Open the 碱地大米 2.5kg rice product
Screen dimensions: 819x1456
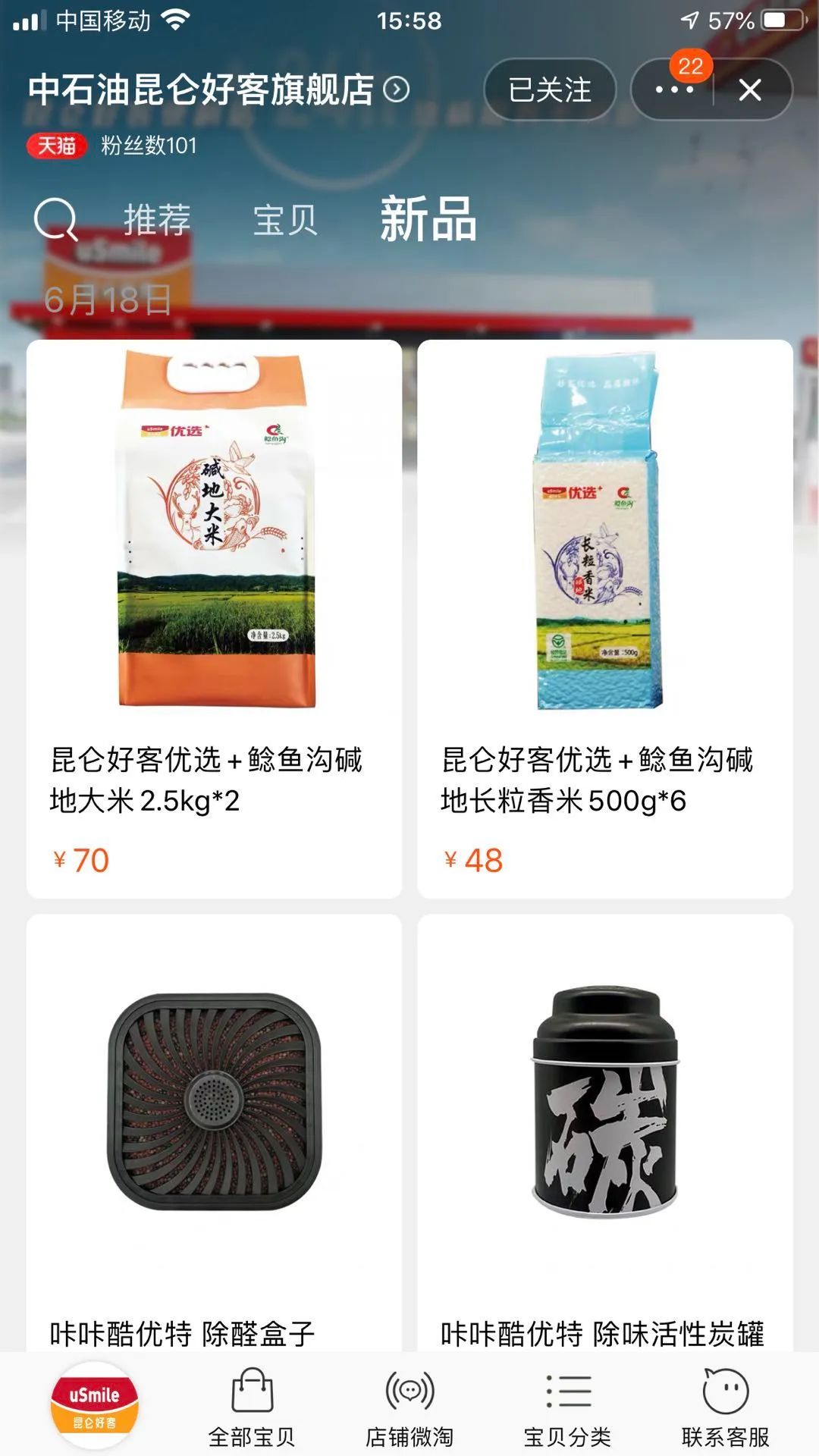coord(215,531)
